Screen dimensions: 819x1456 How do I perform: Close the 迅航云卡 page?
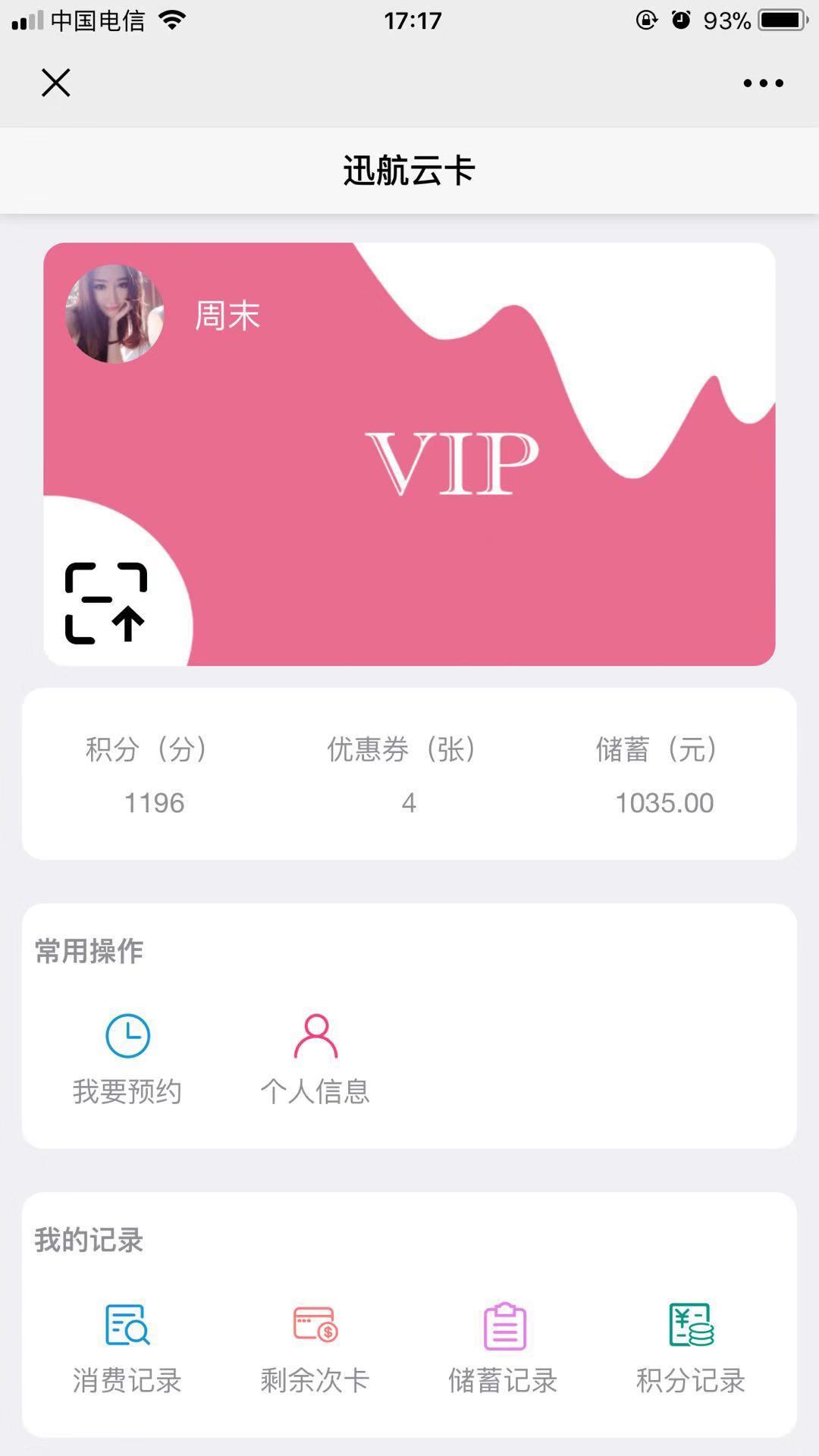pyautogui.click(x=55, y=83)
